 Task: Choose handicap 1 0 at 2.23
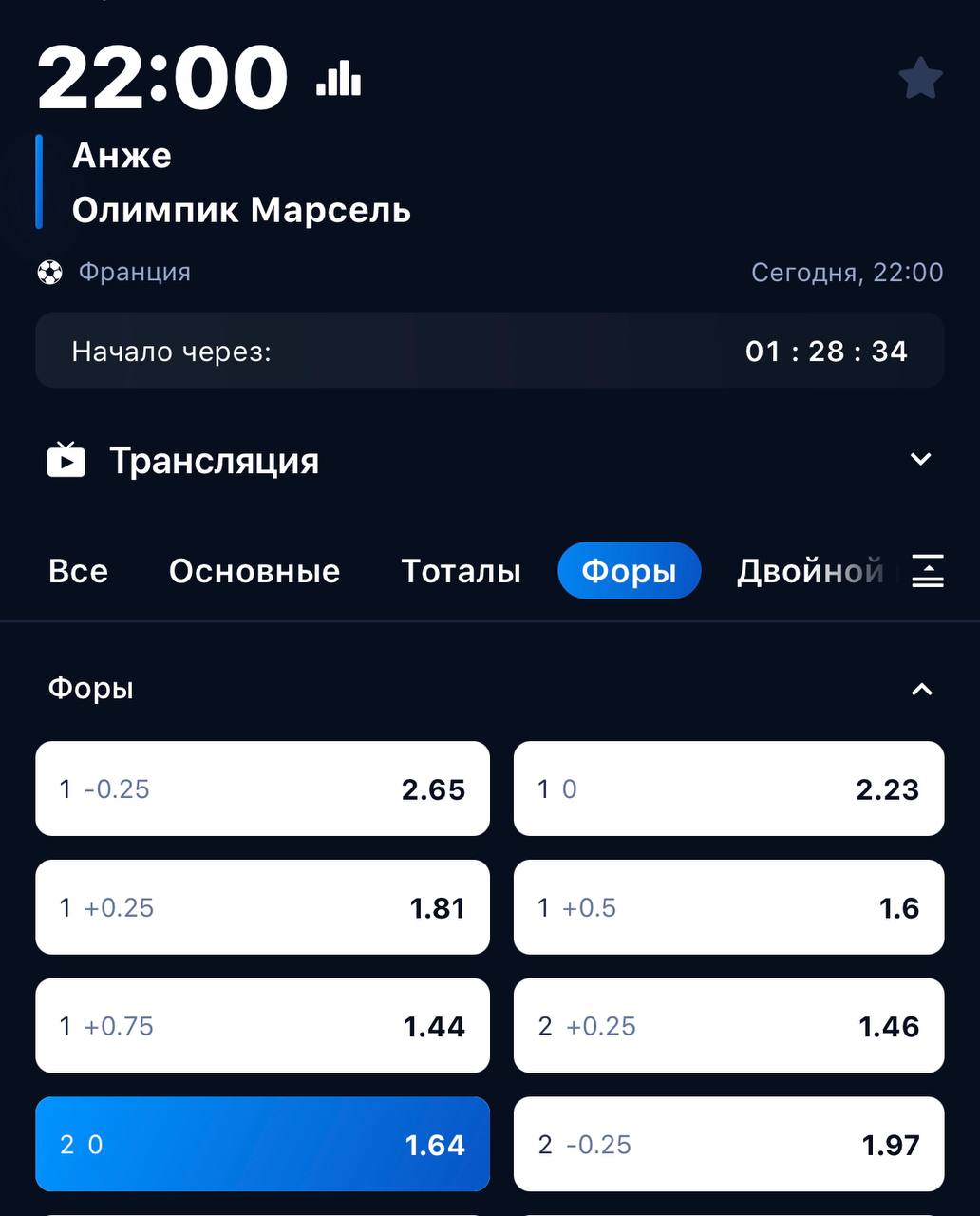pyautogui.click(x=728, y=788)
